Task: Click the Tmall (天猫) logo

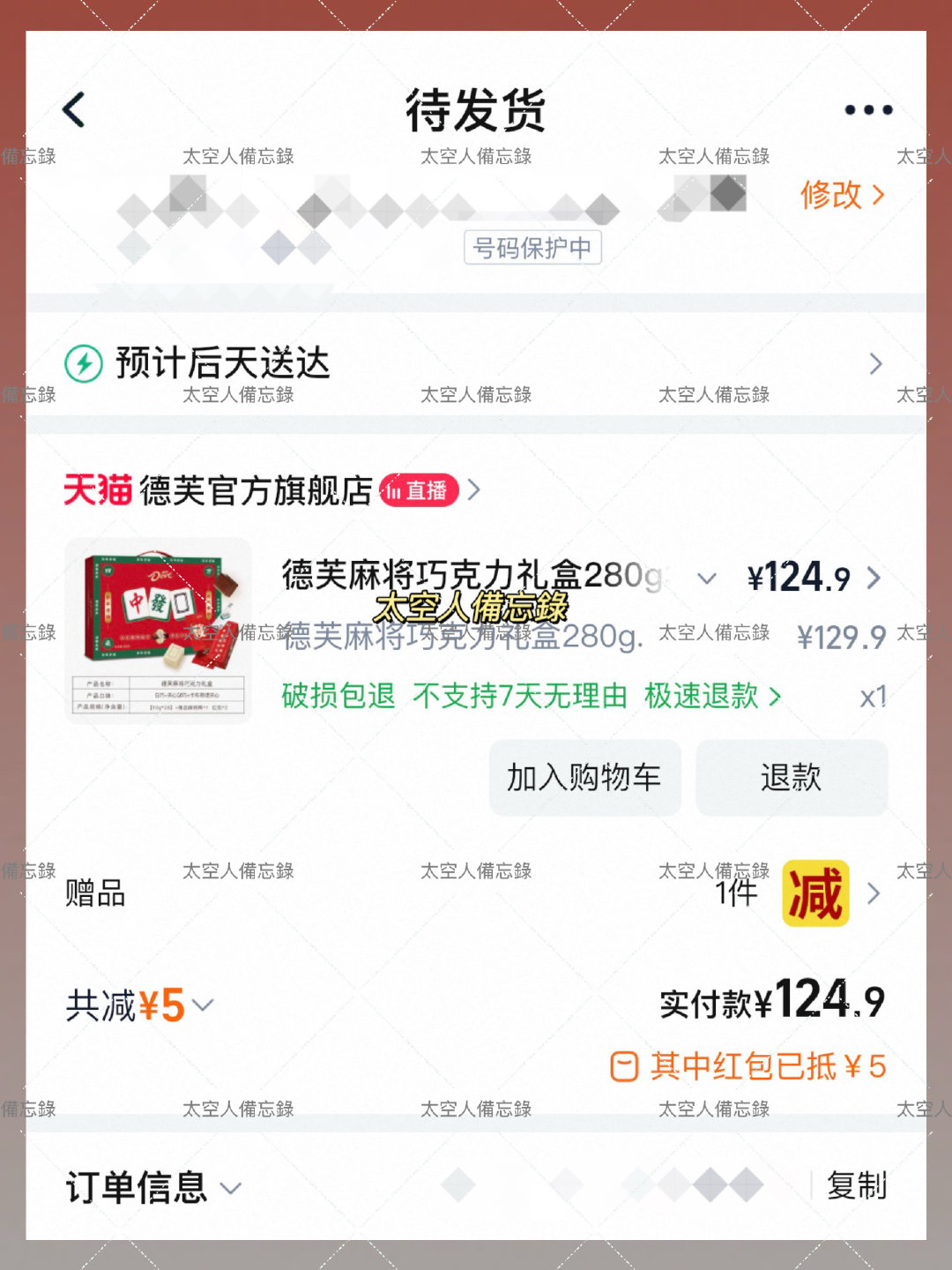Action: [99, 489]
